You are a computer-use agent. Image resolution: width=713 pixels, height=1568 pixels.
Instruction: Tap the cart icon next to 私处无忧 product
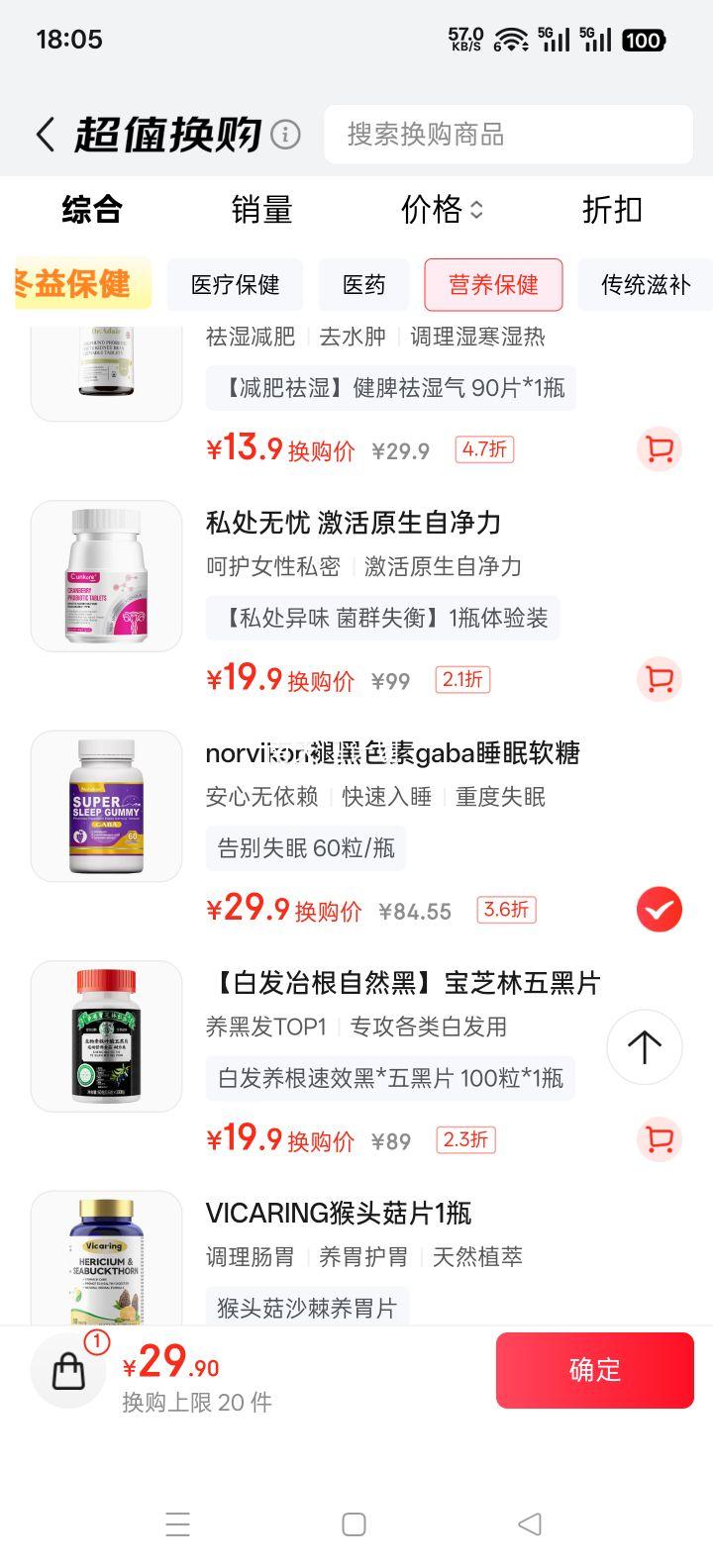tap(660, 679)
